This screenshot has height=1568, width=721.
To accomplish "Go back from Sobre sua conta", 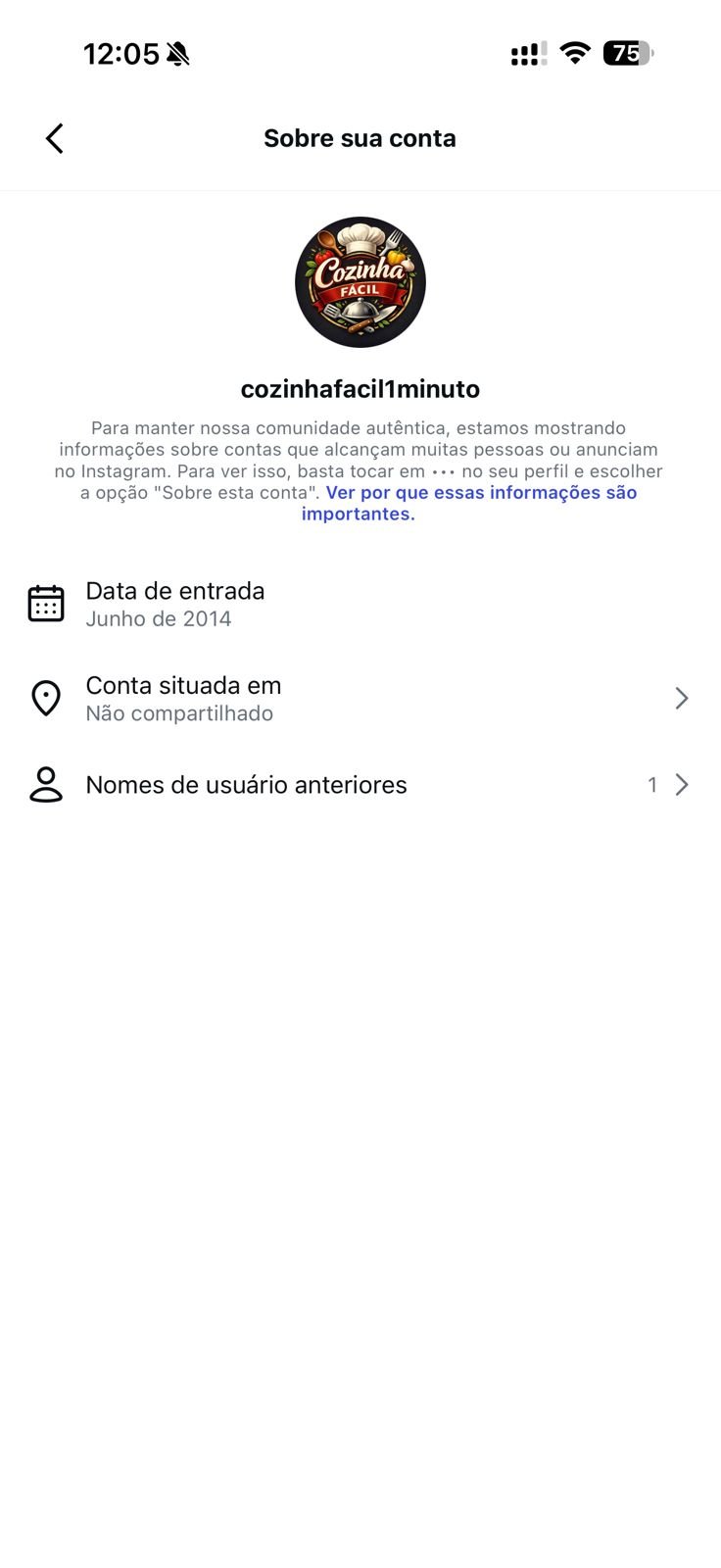I will tap(55, 138).
